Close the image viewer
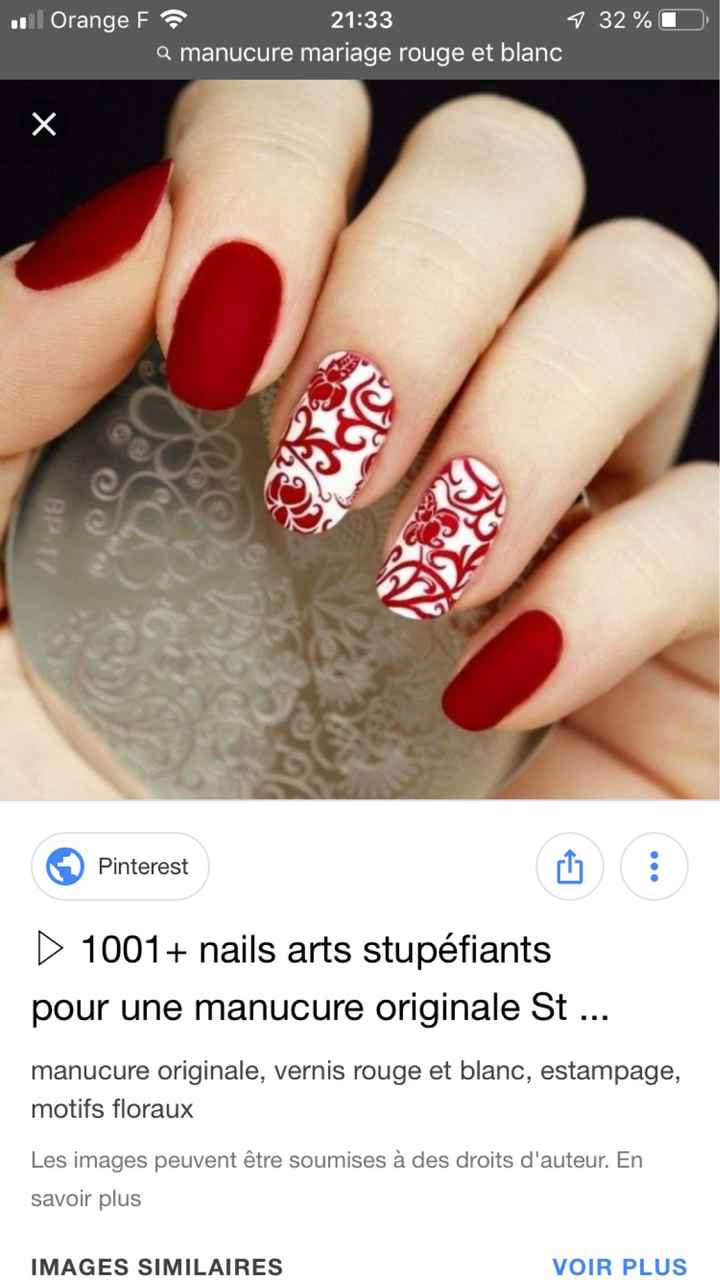 coord(44,124)
